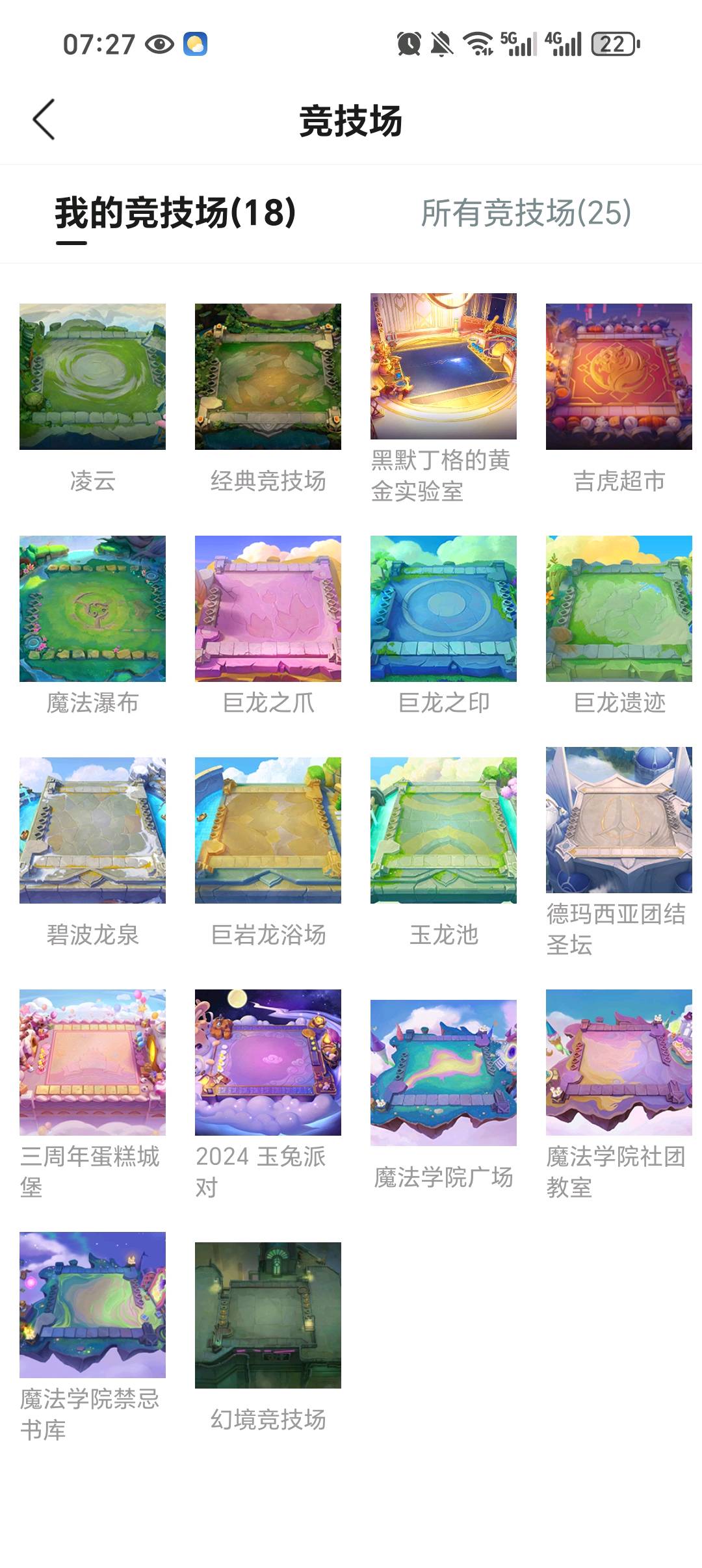Screen dimensions: 702x1568
Task: Go back using the top-left arrow
Action: coord(44,120)
